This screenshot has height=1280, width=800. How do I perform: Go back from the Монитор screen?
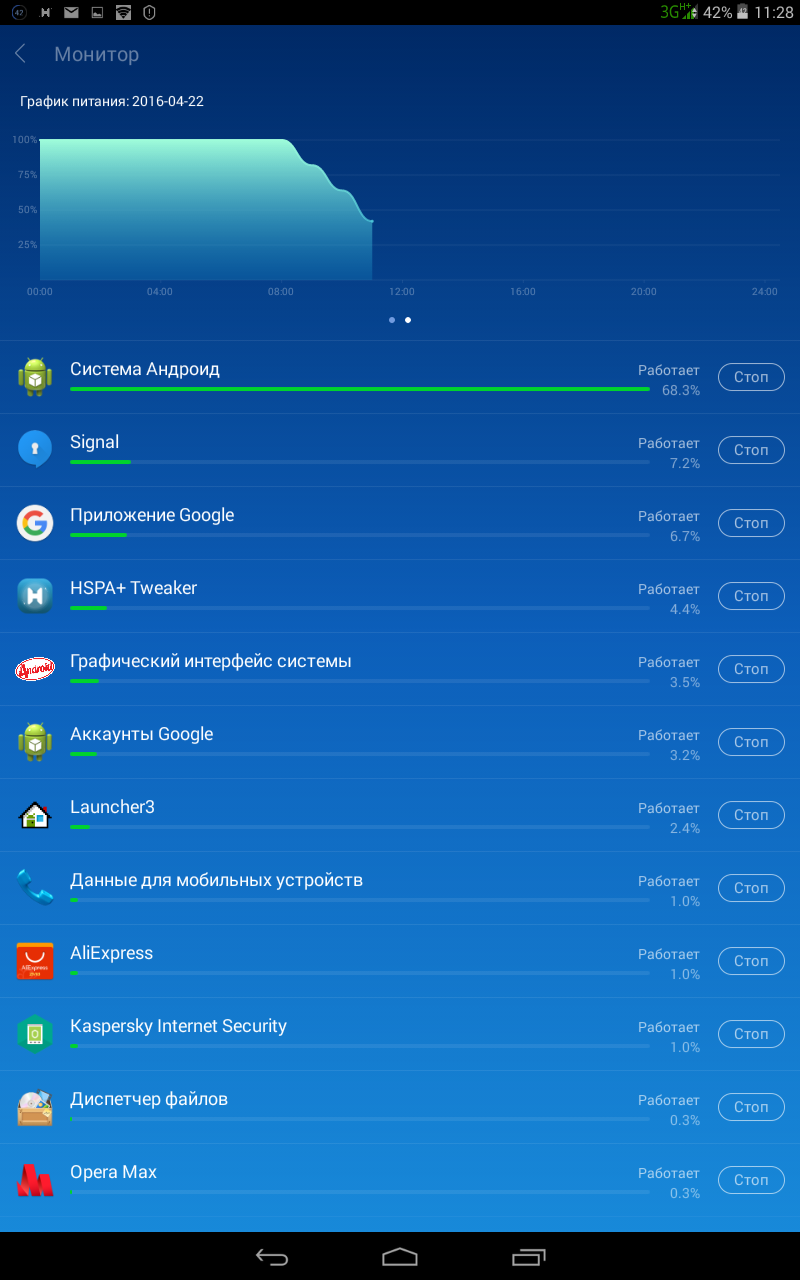(x=21, y=54)
